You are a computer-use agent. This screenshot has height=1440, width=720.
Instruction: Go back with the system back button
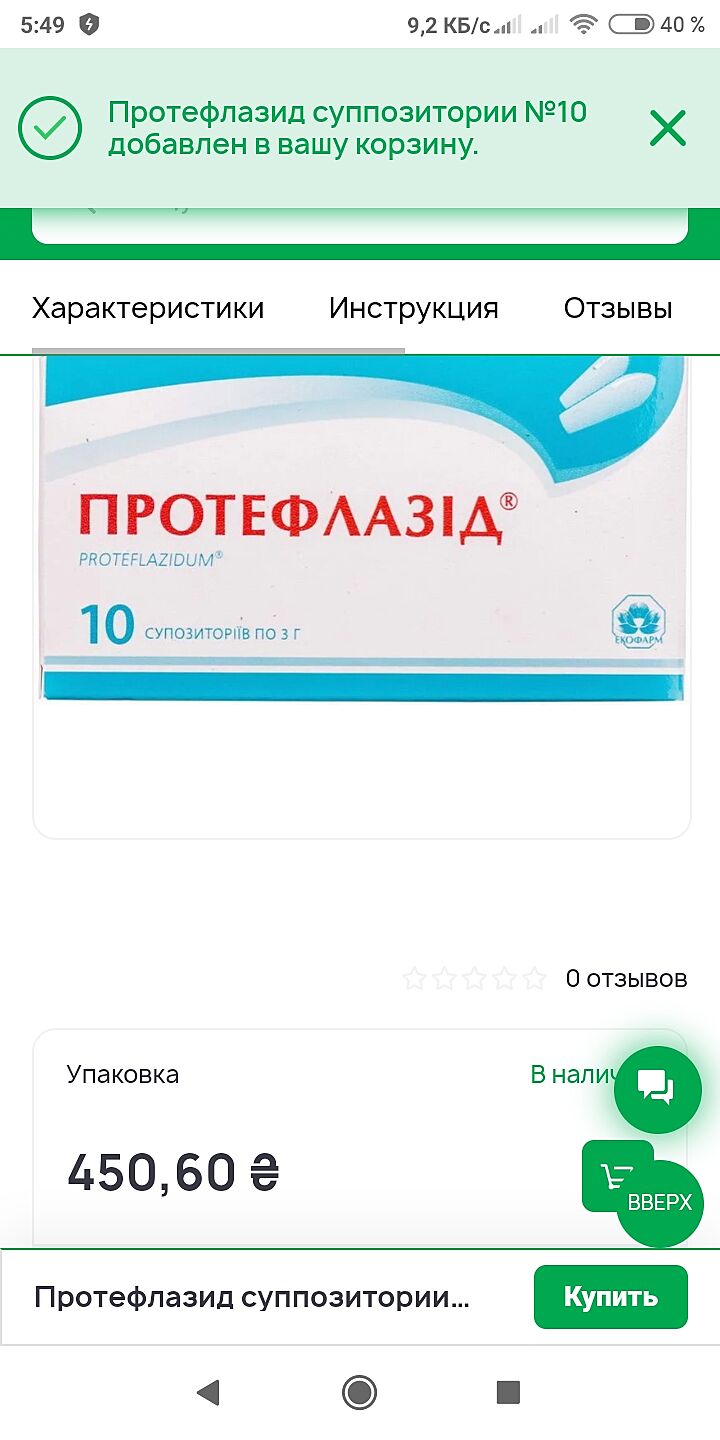(x=208, y=1392)
